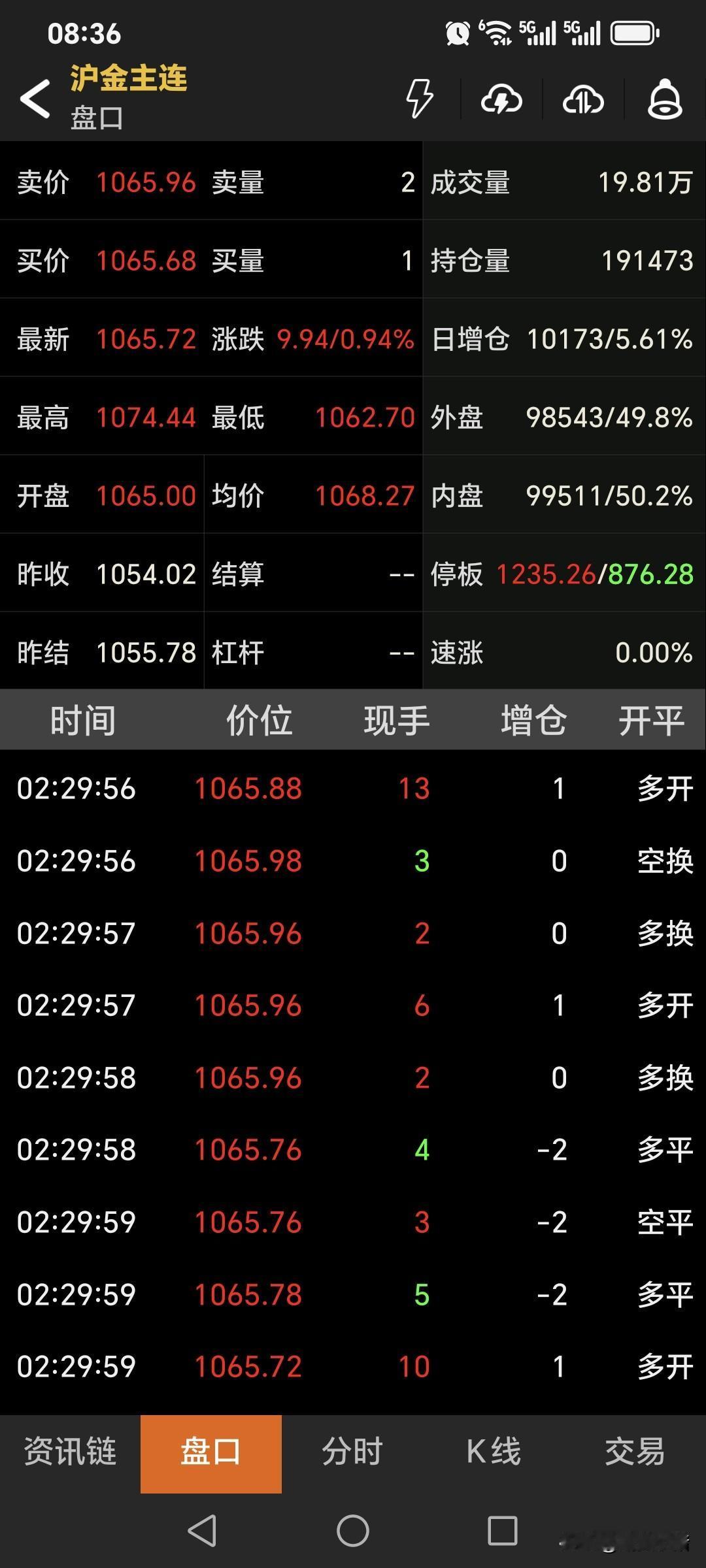Image resolution: width=706 pixels, height=1568 pixels.
Task: Open the cloud condition-order icon
Action: (x=501, y=99)
